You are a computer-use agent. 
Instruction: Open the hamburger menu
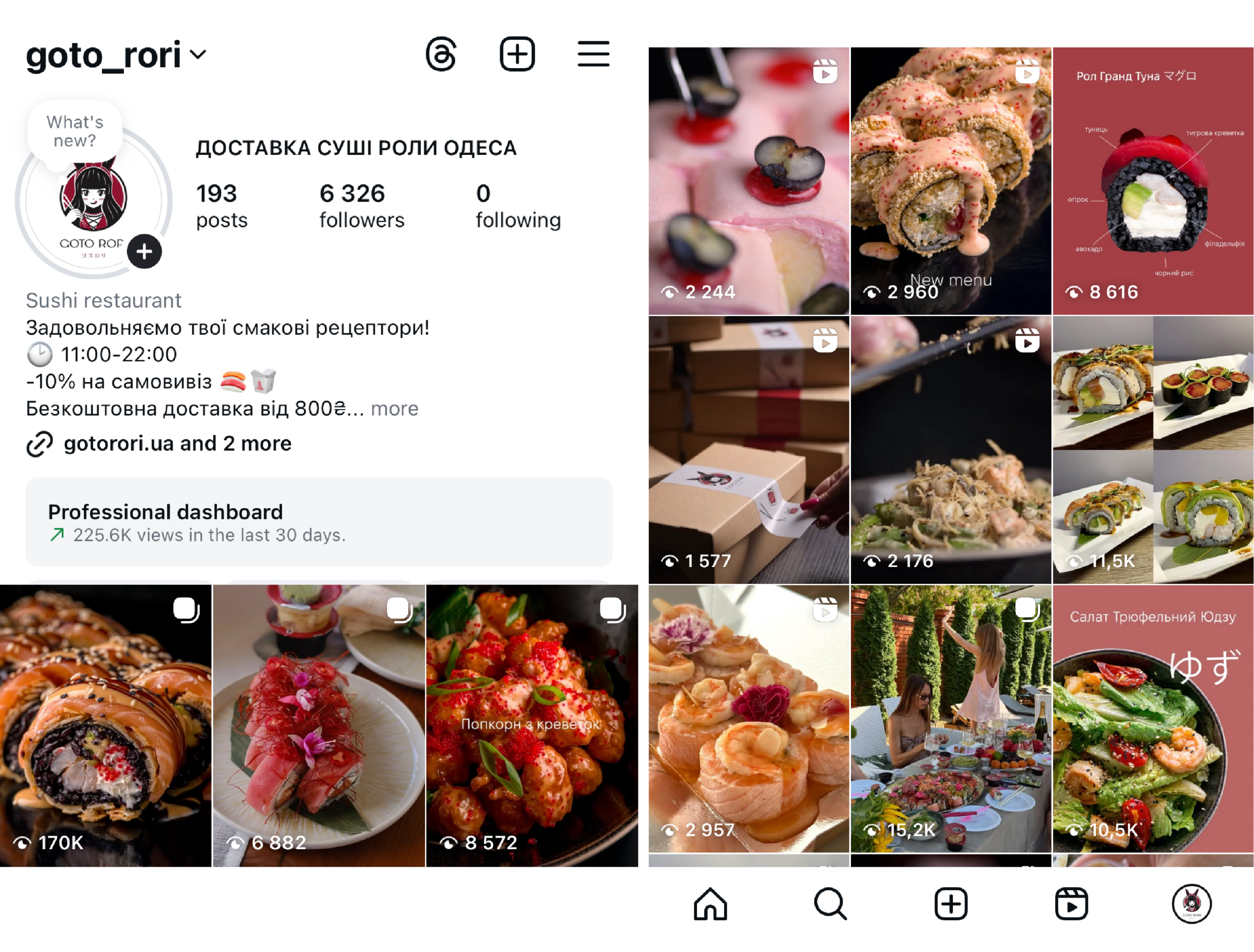click(x=593, y=54)
